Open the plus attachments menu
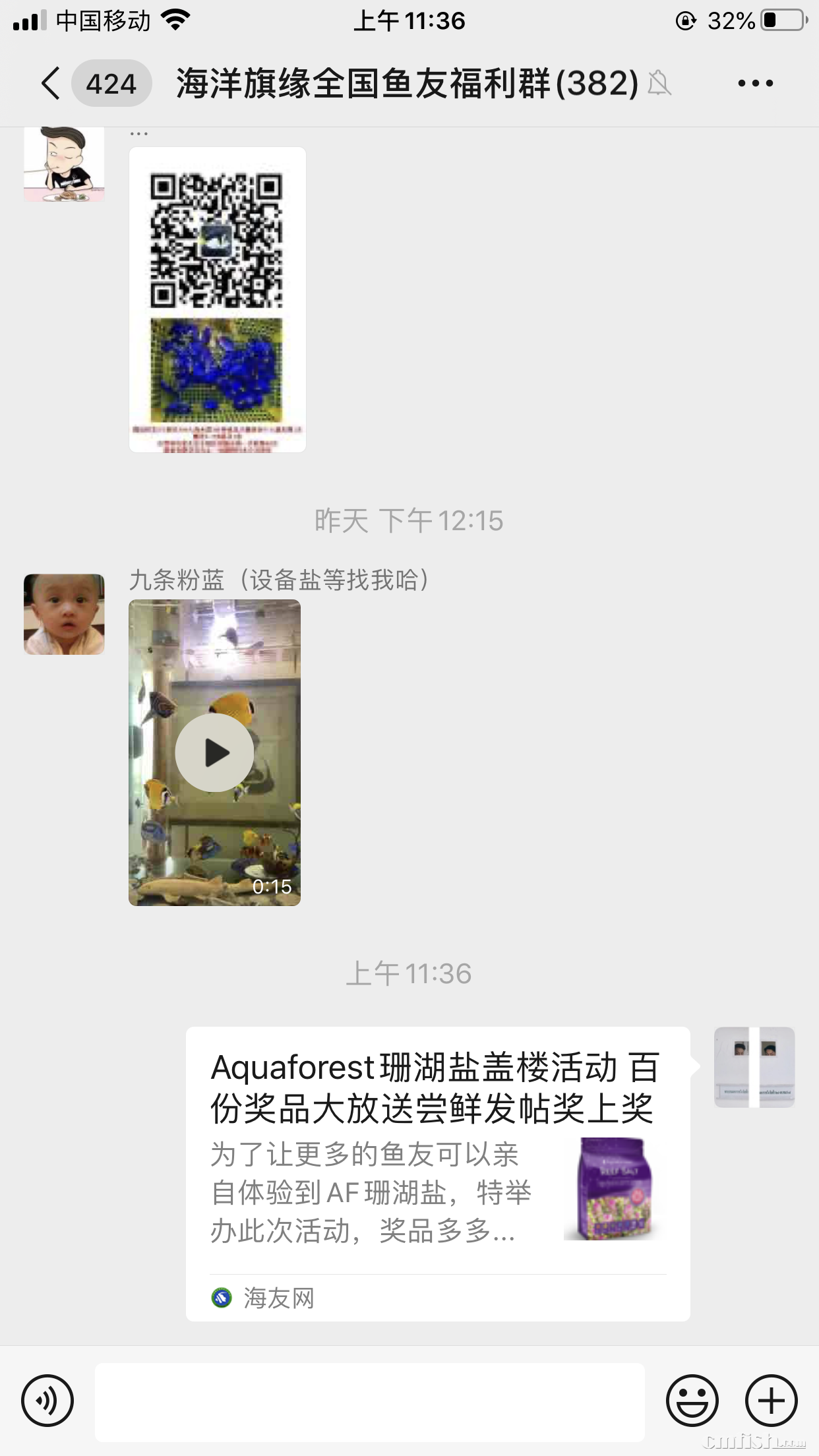Screen dimensions: 819x1456 point(771,1401)
